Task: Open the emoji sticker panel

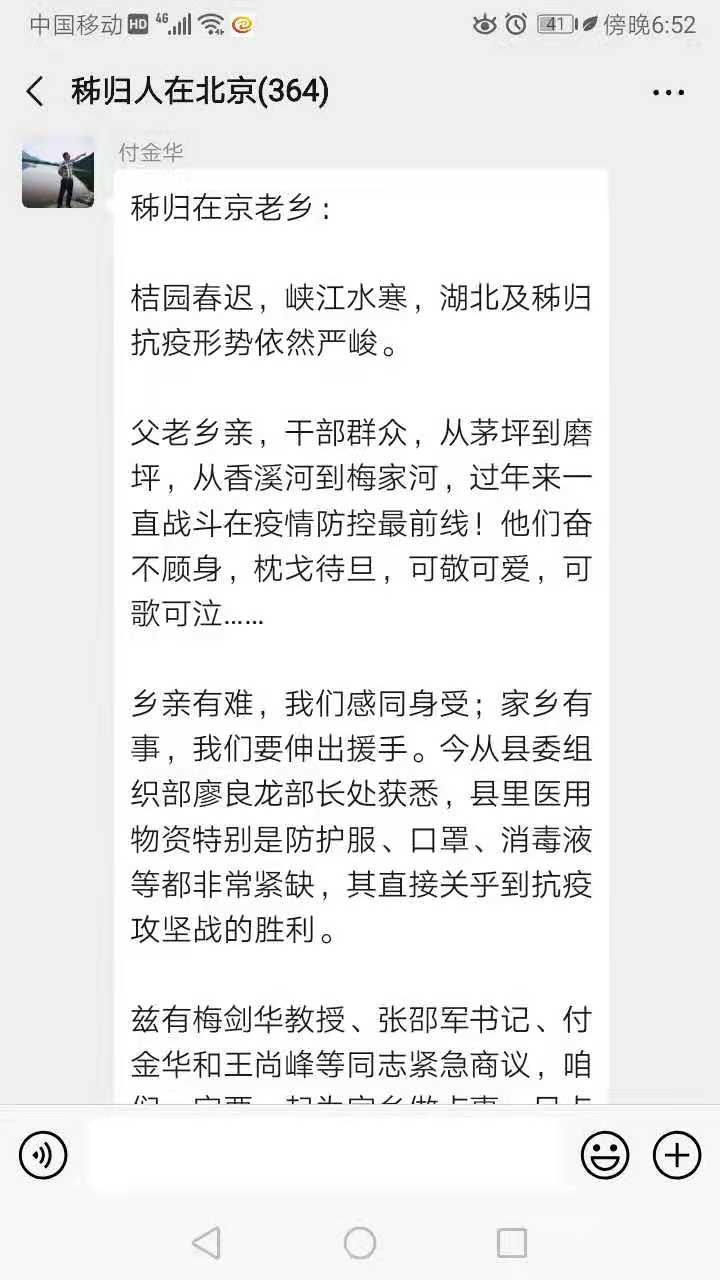Action: (x=605, y=1156)
